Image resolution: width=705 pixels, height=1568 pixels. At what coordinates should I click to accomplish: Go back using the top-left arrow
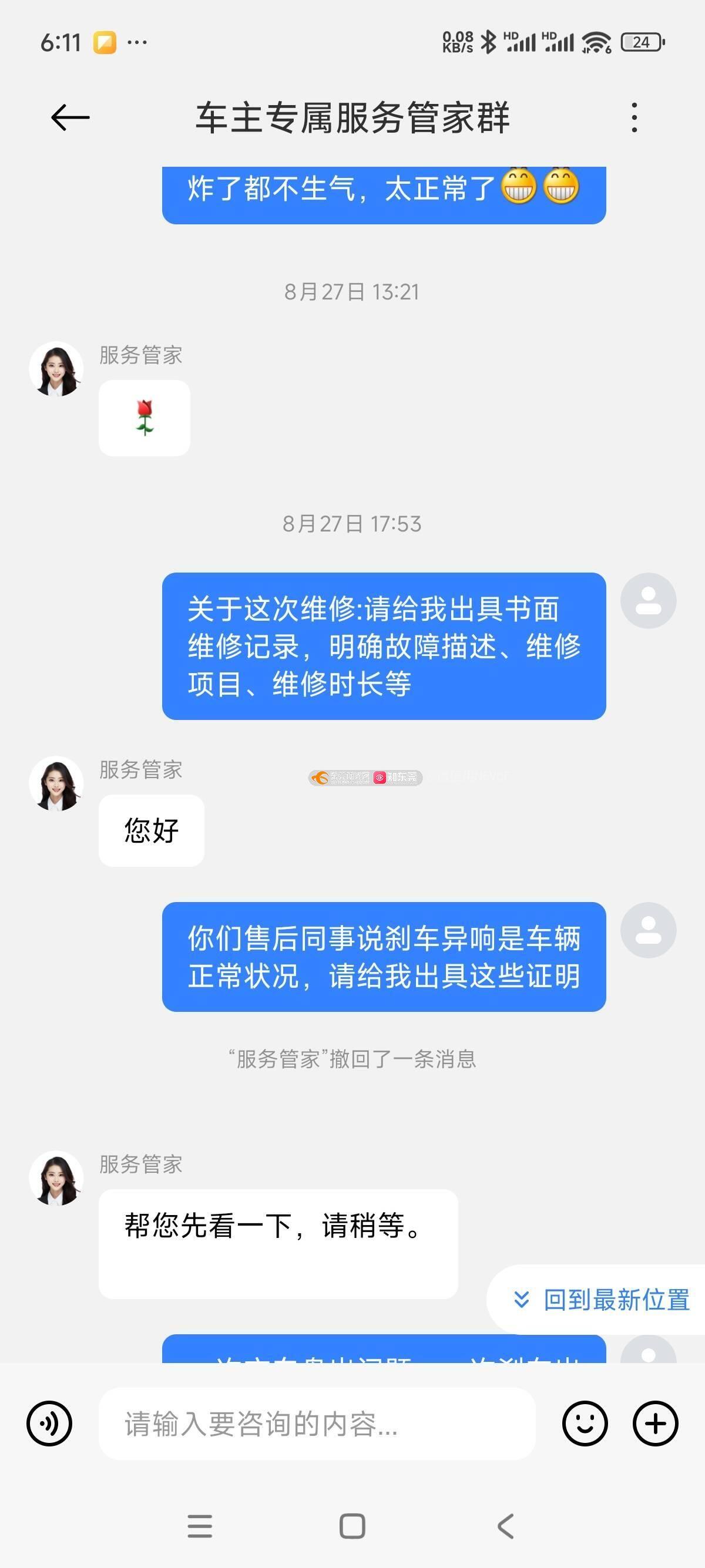click(70, 117)
